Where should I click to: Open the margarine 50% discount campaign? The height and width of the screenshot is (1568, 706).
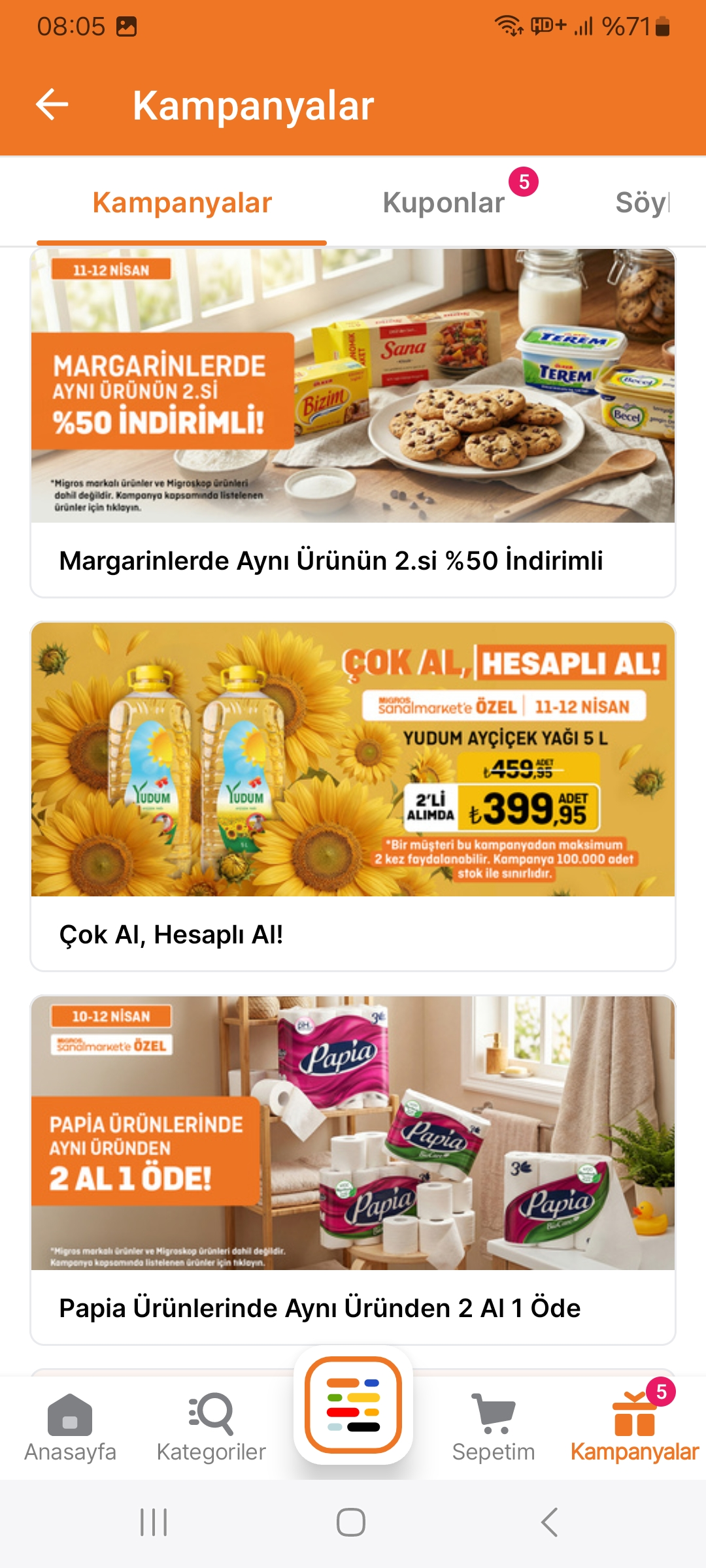[x=353, y=422]
